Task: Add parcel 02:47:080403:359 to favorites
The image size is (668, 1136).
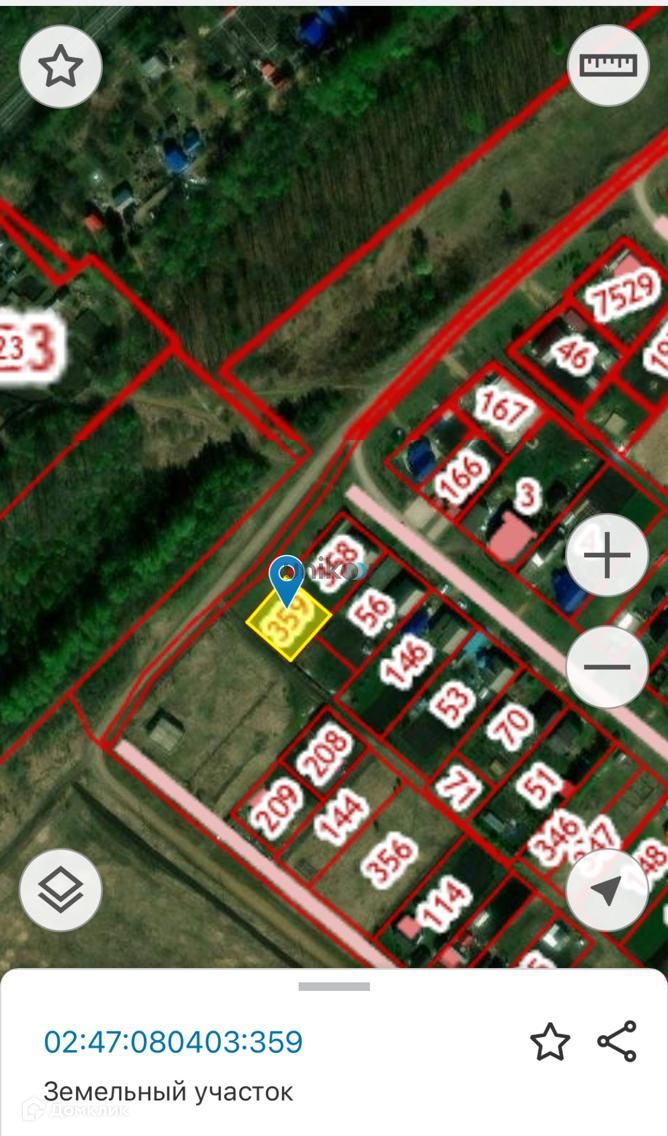Action: coord(549,1042)
